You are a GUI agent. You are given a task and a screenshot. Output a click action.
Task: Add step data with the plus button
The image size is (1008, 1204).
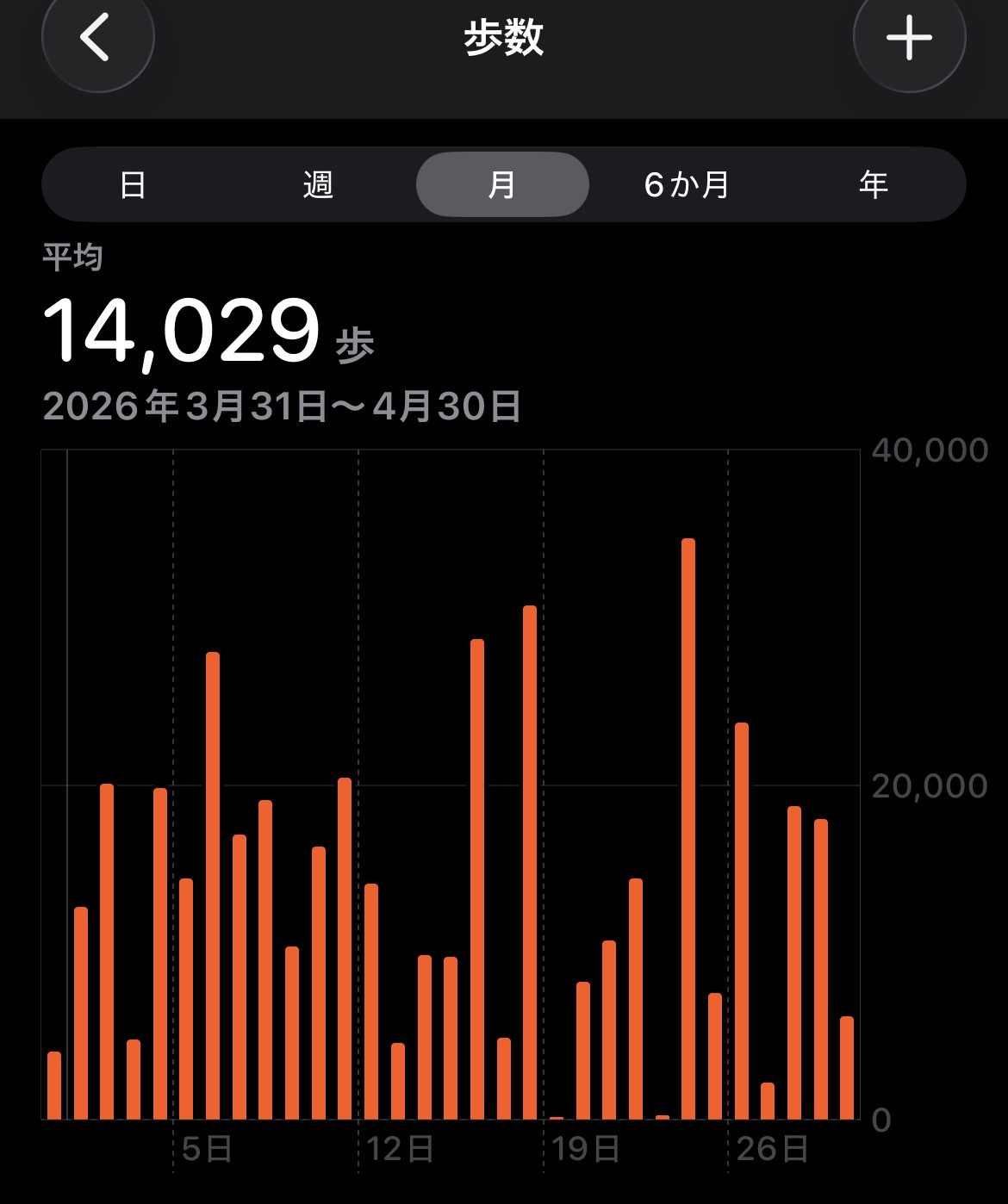coord(909,38)
